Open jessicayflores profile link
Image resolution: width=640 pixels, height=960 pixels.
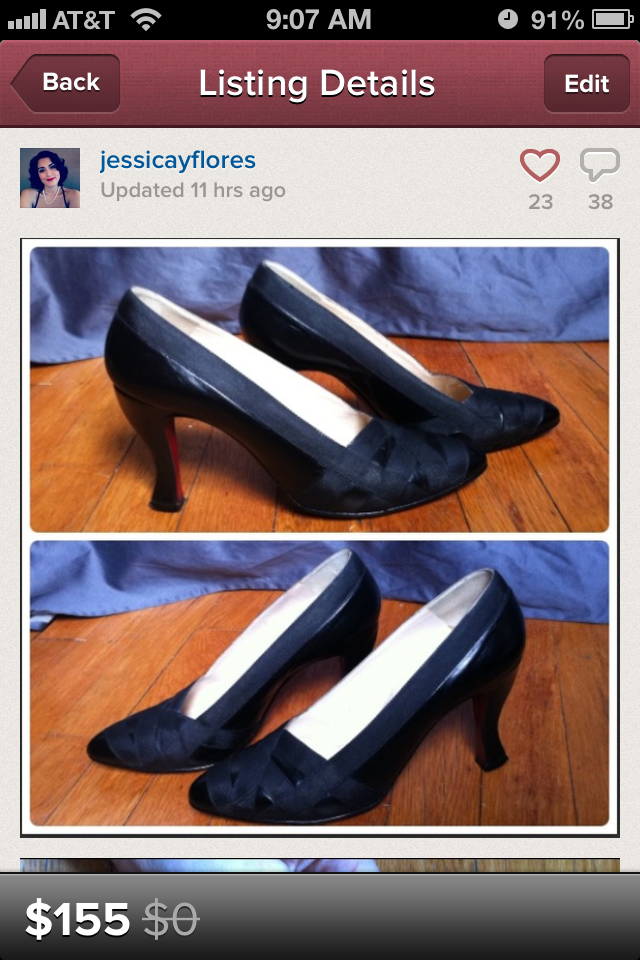177,160
